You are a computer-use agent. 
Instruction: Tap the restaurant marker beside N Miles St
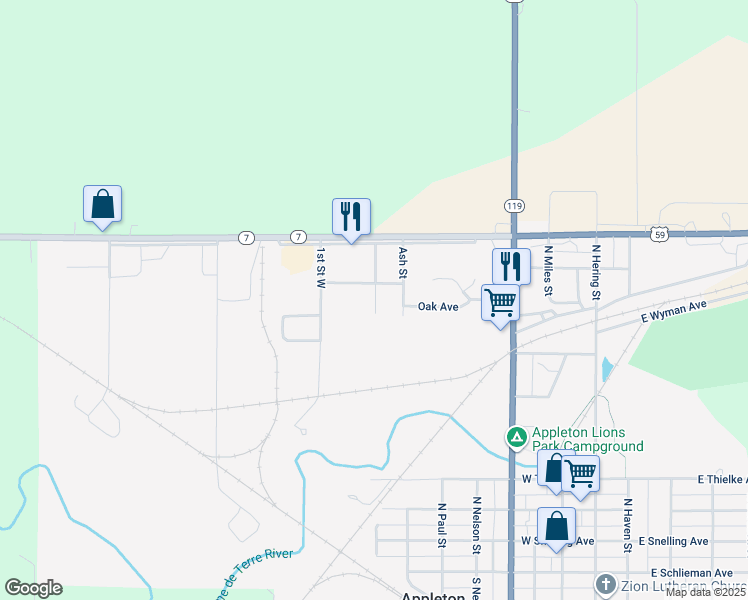[511, 266]
